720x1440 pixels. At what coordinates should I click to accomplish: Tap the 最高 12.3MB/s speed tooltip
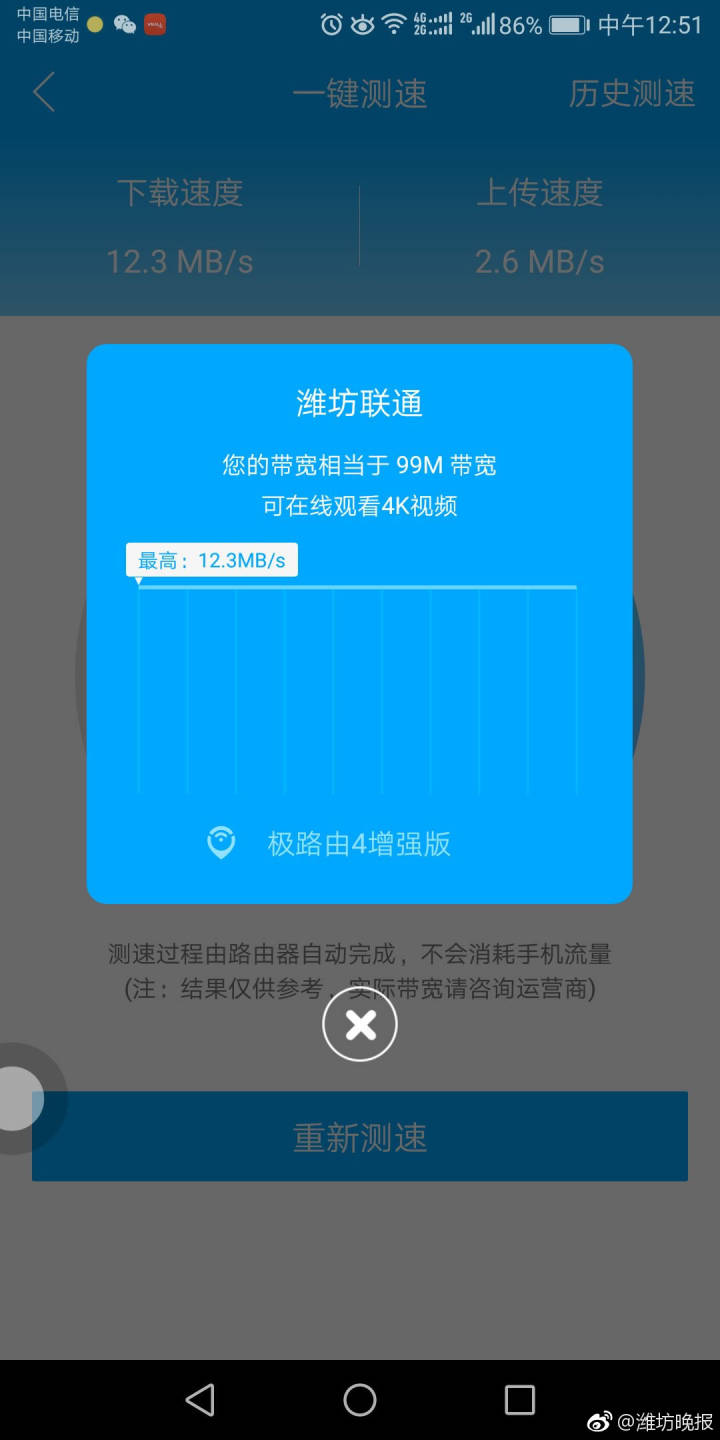pyautogui.click(x=211, y=560)
